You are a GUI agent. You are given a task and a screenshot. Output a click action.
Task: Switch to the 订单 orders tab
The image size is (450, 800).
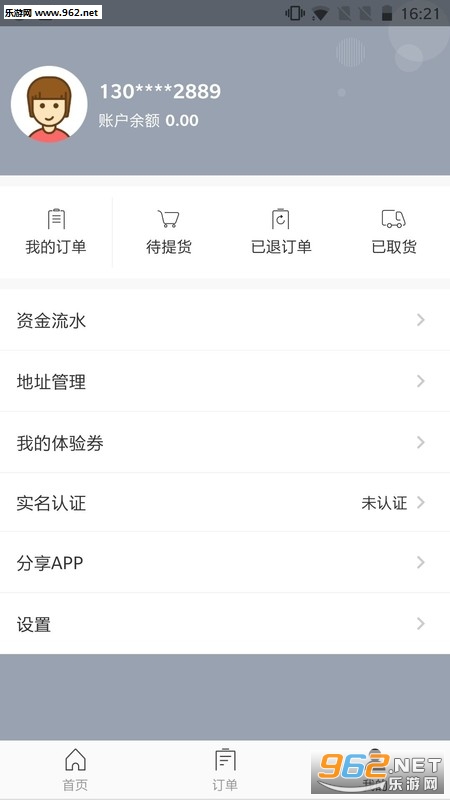click(225, 770)
